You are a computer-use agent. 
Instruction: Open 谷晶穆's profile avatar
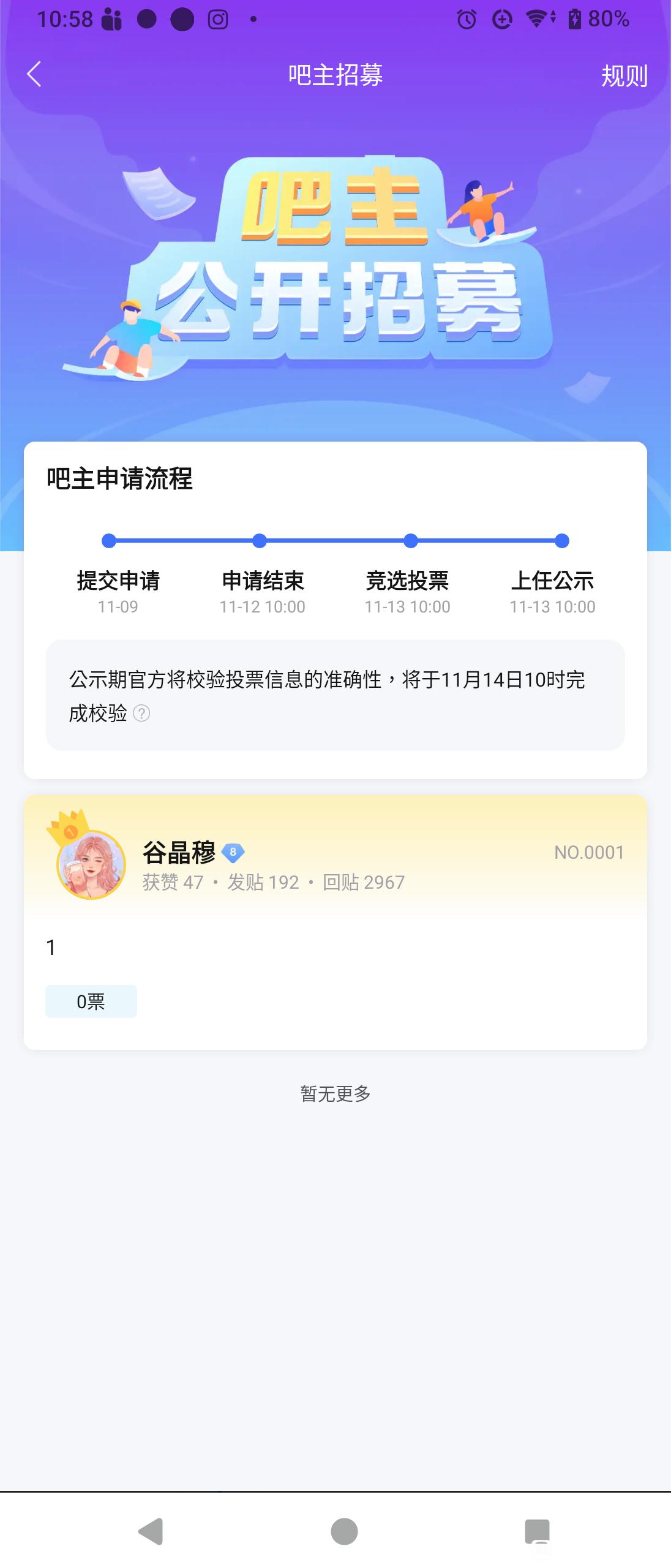(x=91, y=865)
